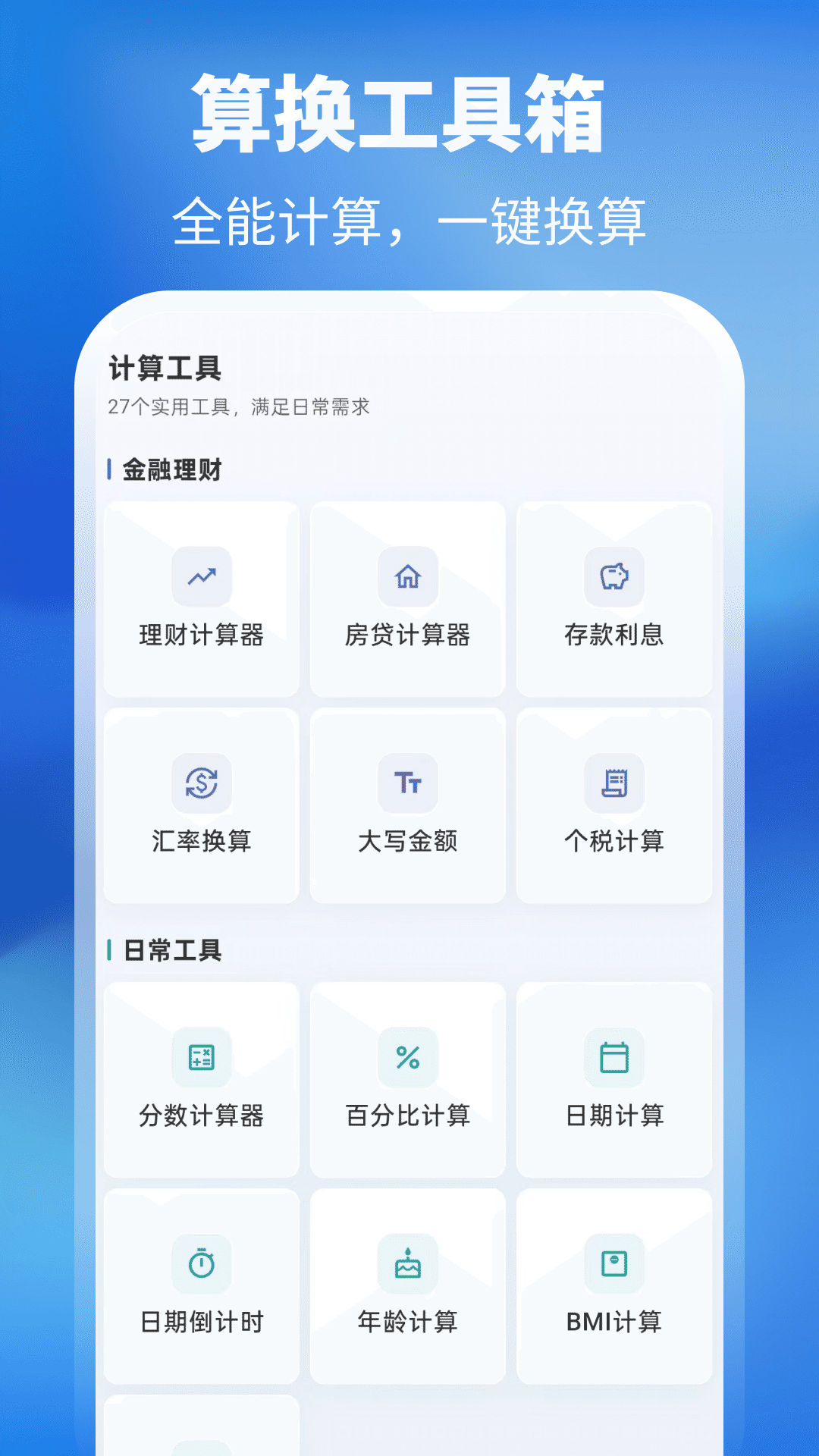Tap the 存款利息 card
The image size is (819, 1456).
(614, 599)
